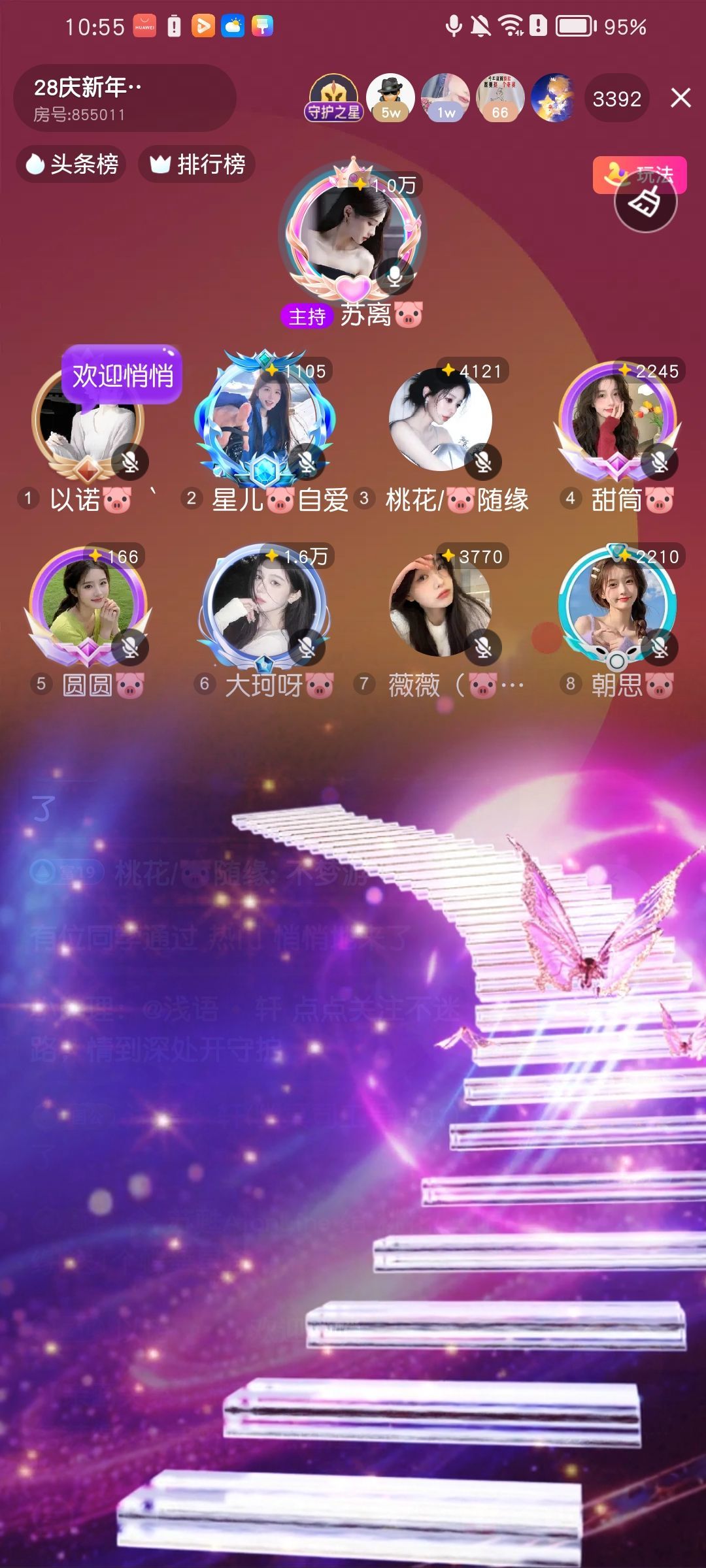Open the 守护之星 guardian star badge
The image size is (706, 1568).
point(333,98)
